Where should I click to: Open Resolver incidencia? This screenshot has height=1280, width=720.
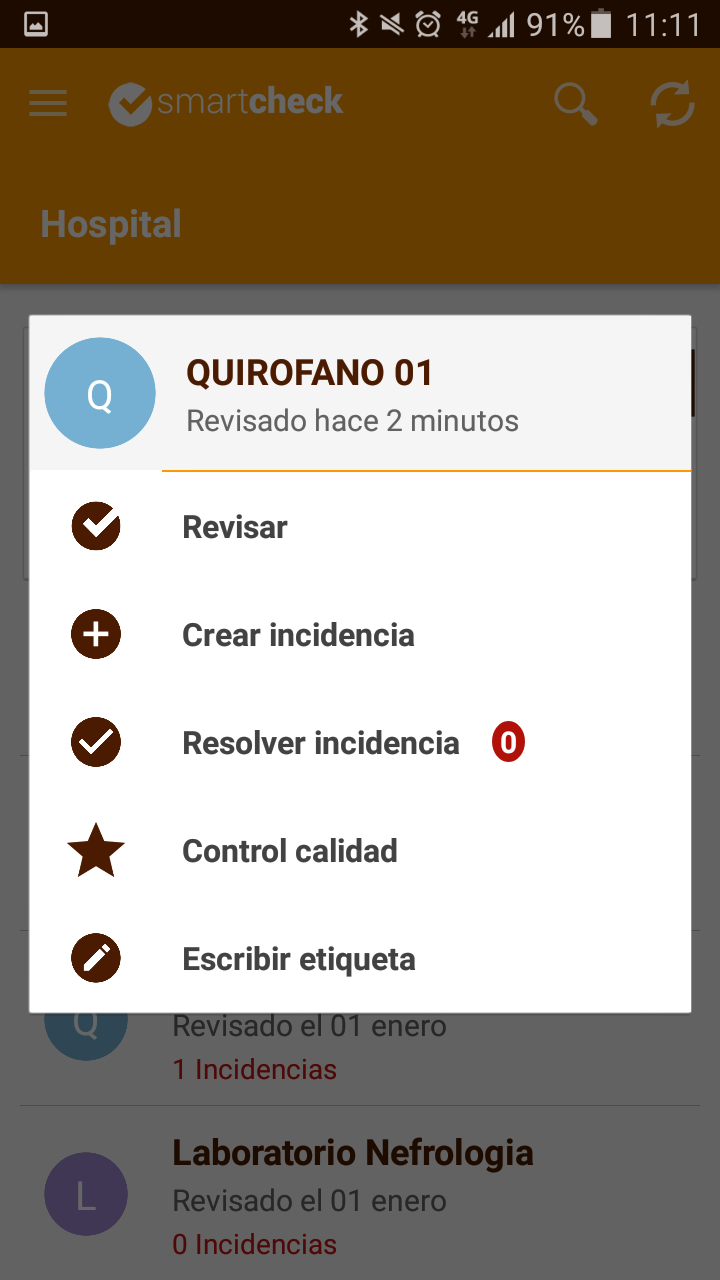click(360, 743)
